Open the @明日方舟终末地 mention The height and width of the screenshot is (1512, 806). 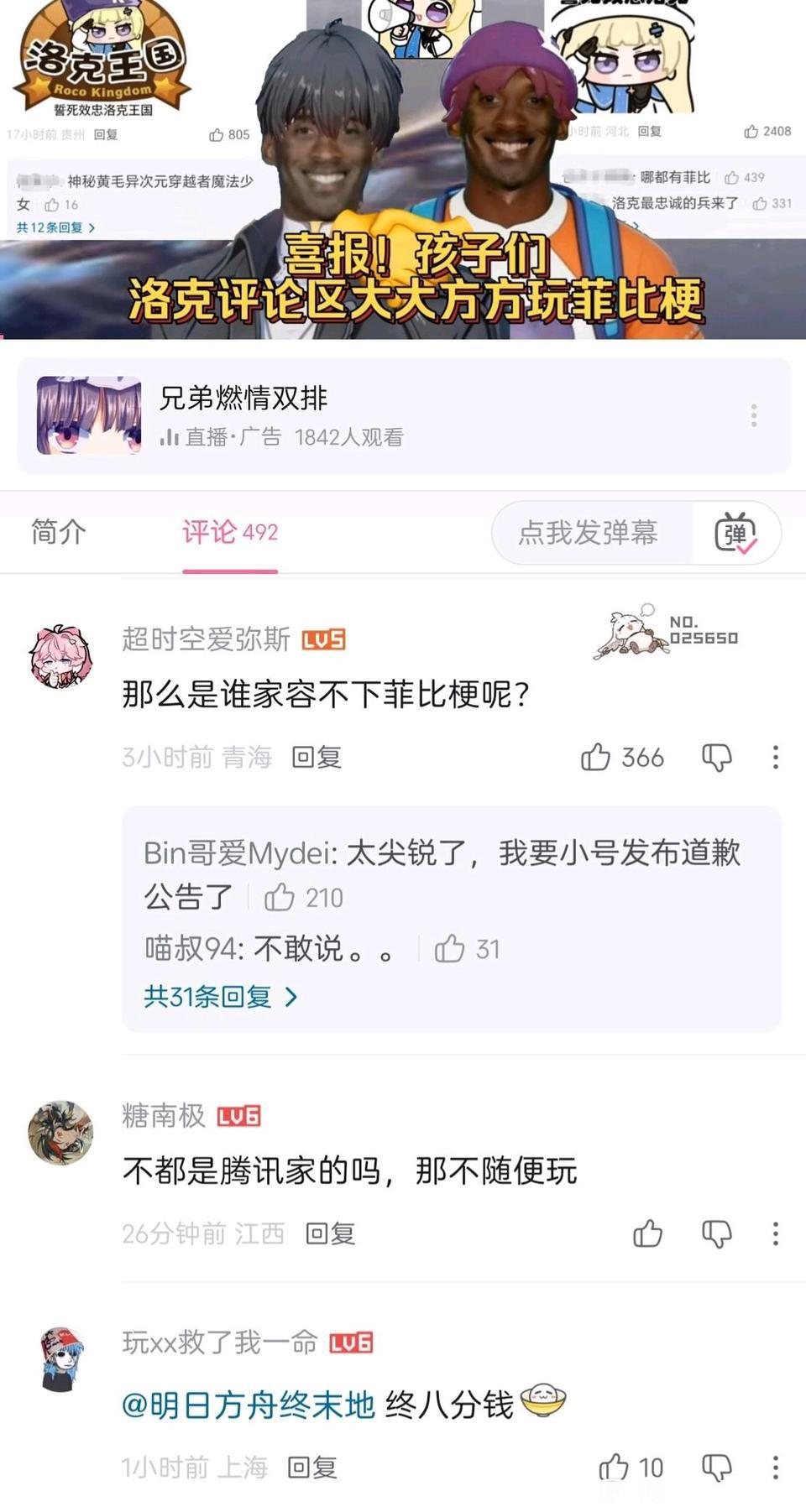point(249,1405)
